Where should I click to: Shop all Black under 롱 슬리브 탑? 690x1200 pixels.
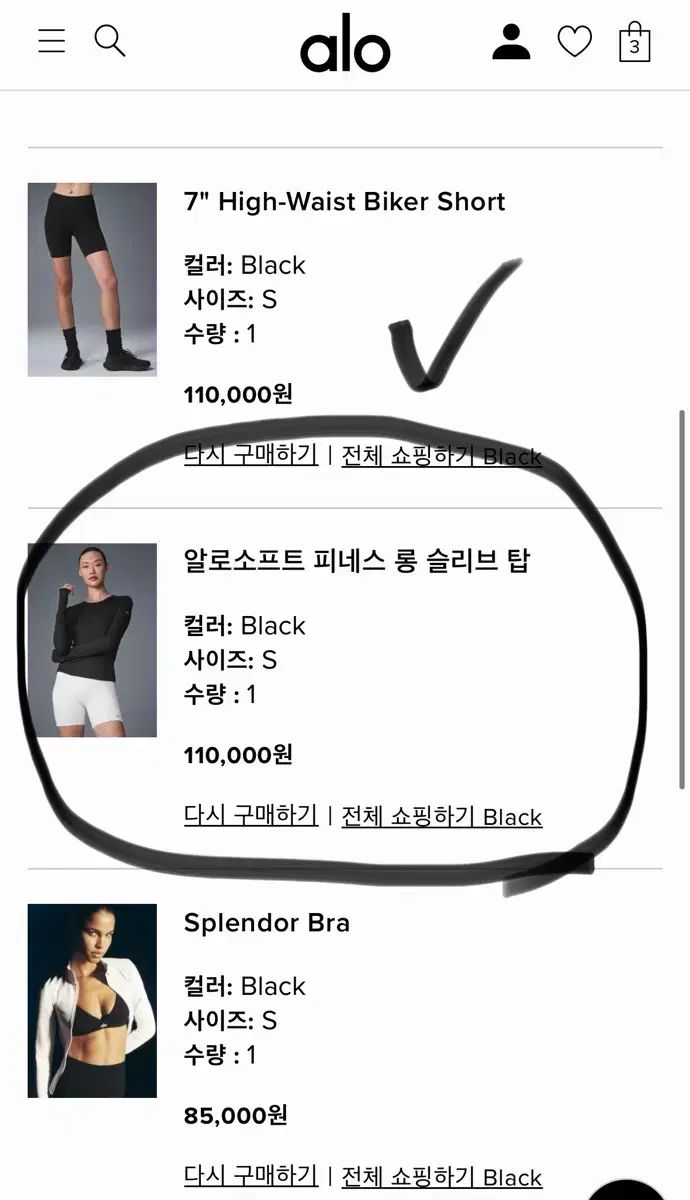[442, 817]
